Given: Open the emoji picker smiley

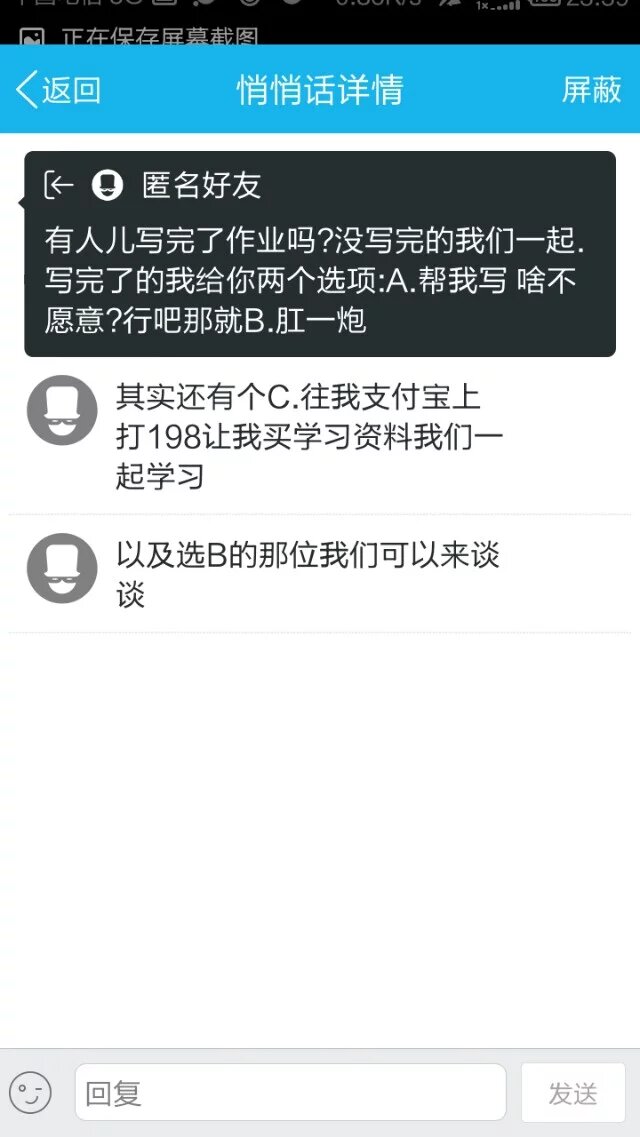Looking at the screenshot, I should pos(31,1092).
